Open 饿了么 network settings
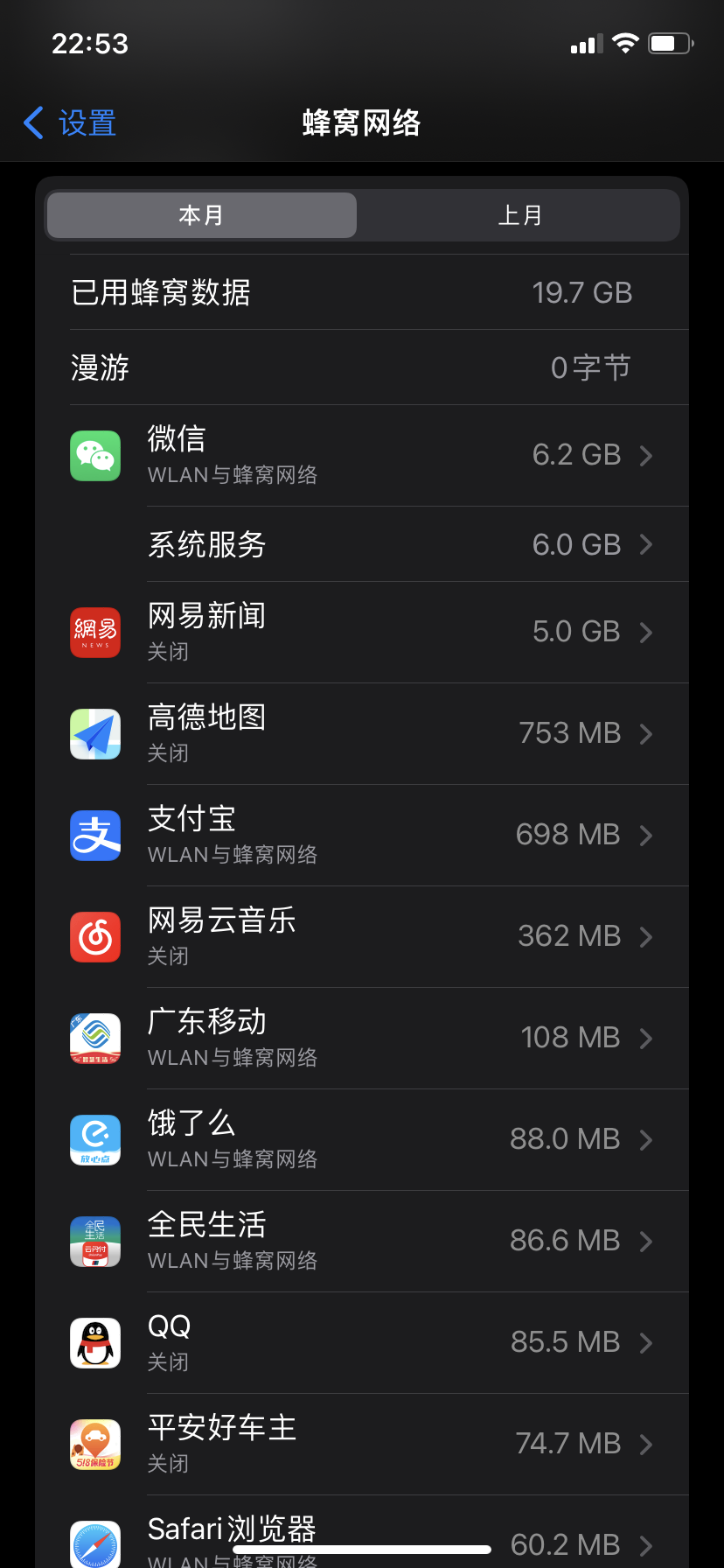The image size is (724, 1568). (362, 1140)
